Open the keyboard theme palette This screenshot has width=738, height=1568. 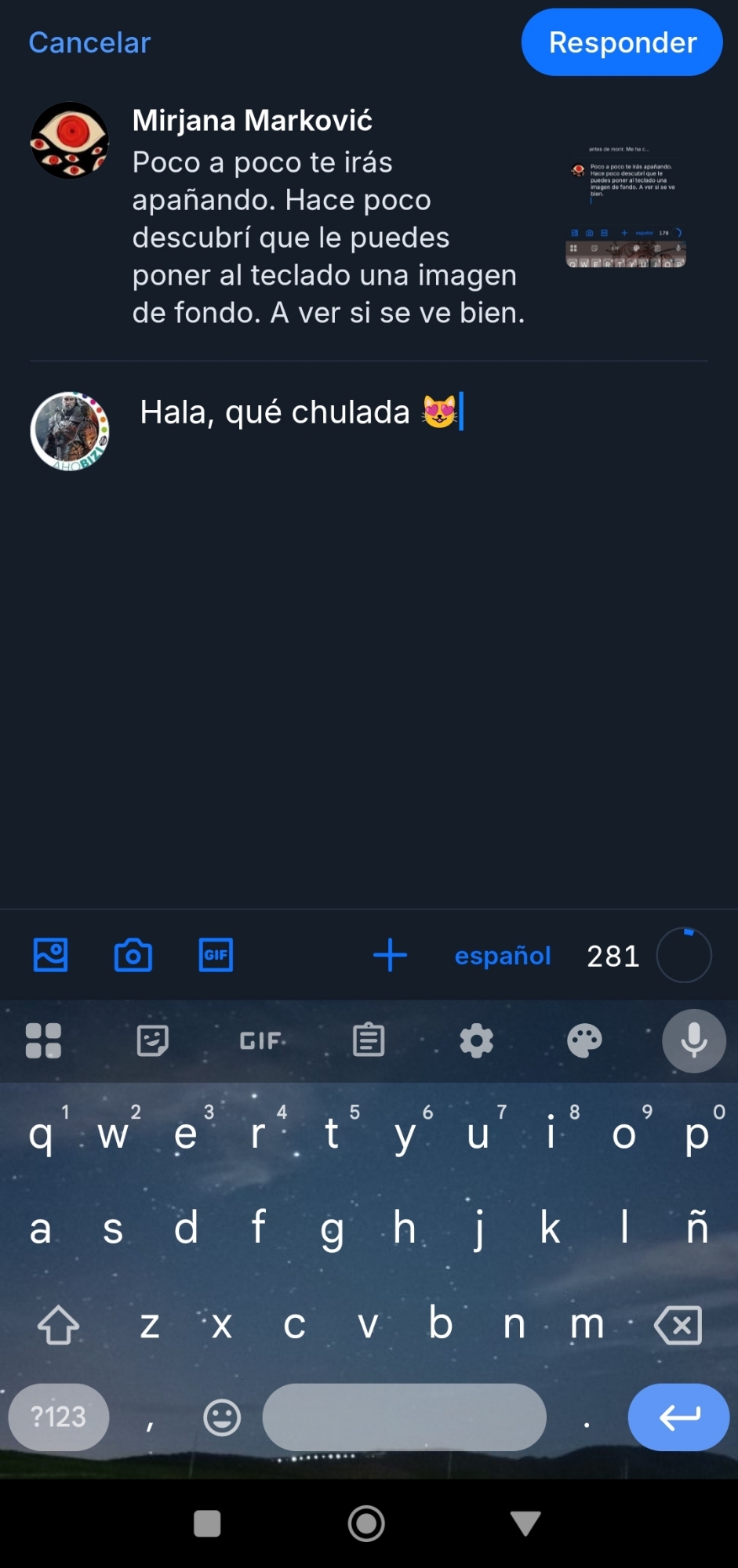click(584, 1041)
